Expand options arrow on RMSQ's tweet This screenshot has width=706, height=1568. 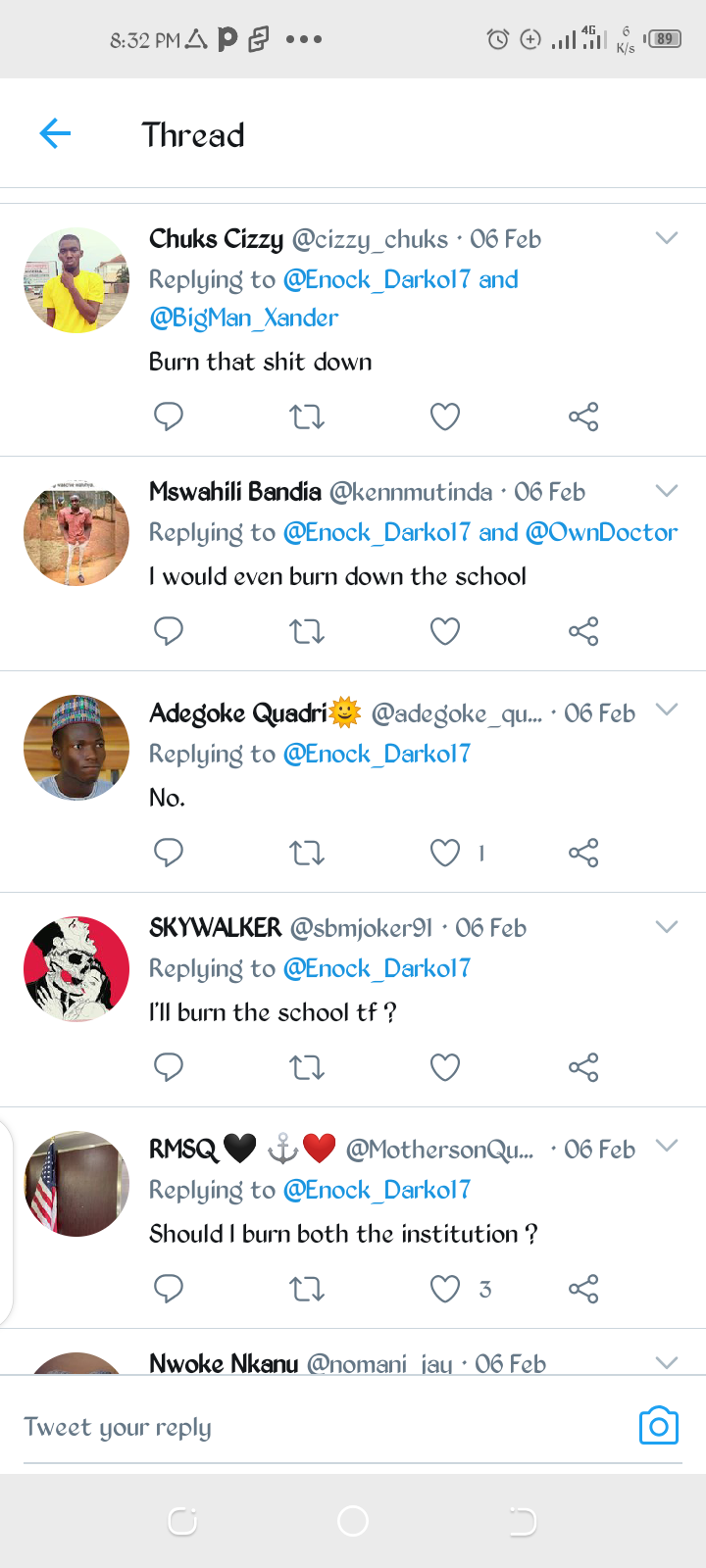tap(667, 1146)
